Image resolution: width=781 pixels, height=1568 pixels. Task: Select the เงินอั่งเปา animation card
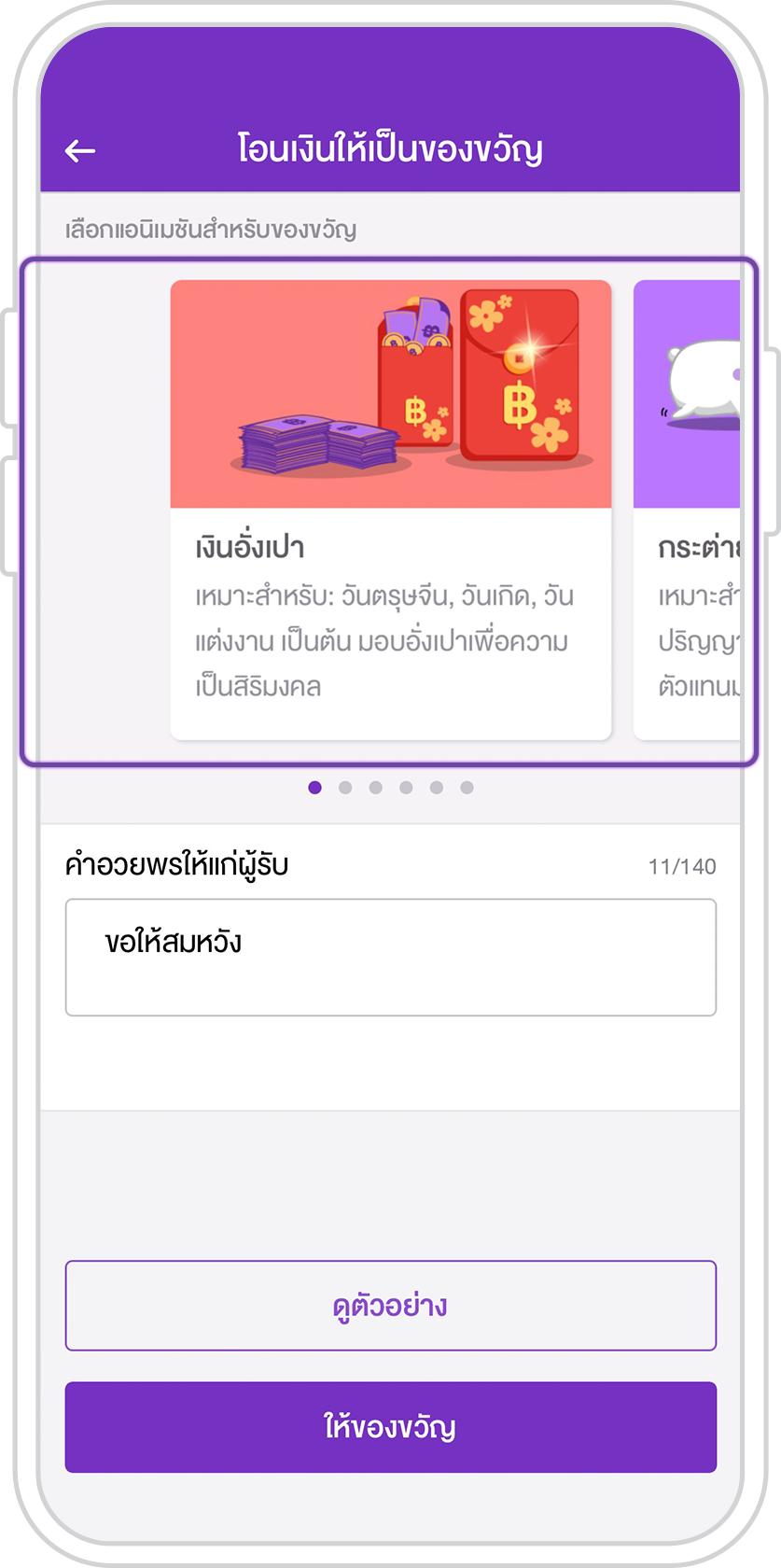(x=391, y=510)
